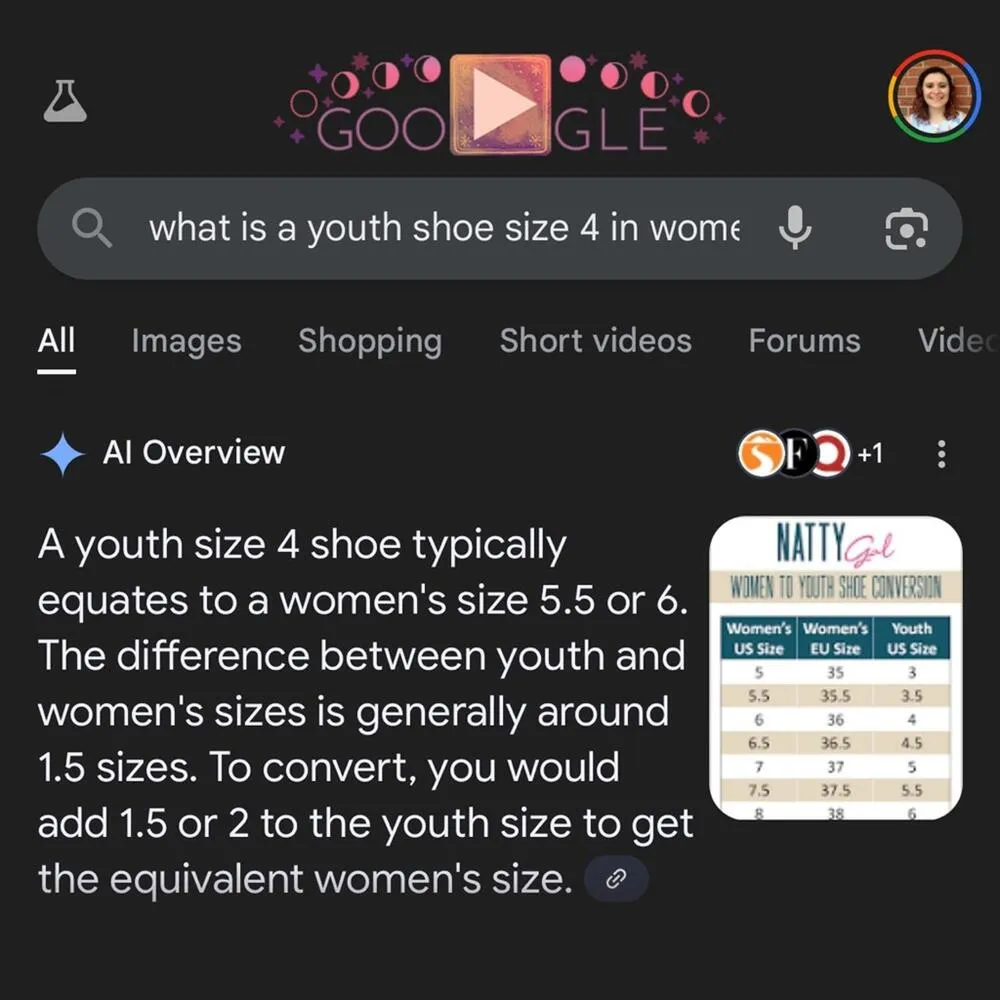Start voice search with the microphone
This screenshot has height=1000, width=1000.
point(795,230)
